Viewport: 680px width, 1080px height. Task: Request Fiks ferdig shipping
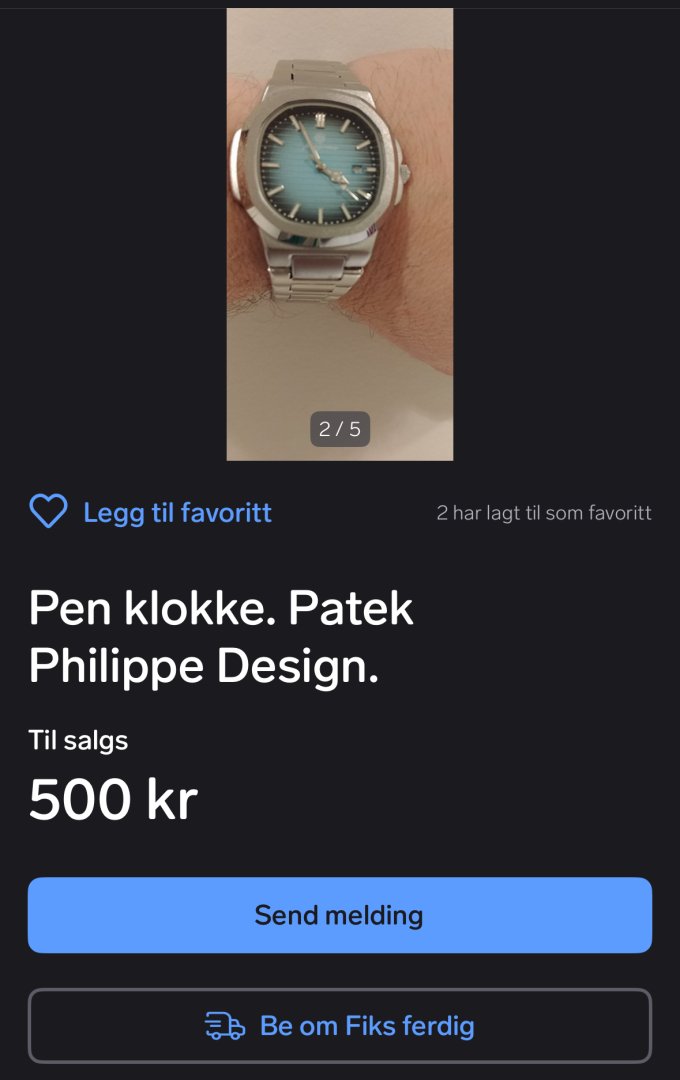coord(339,1025)
